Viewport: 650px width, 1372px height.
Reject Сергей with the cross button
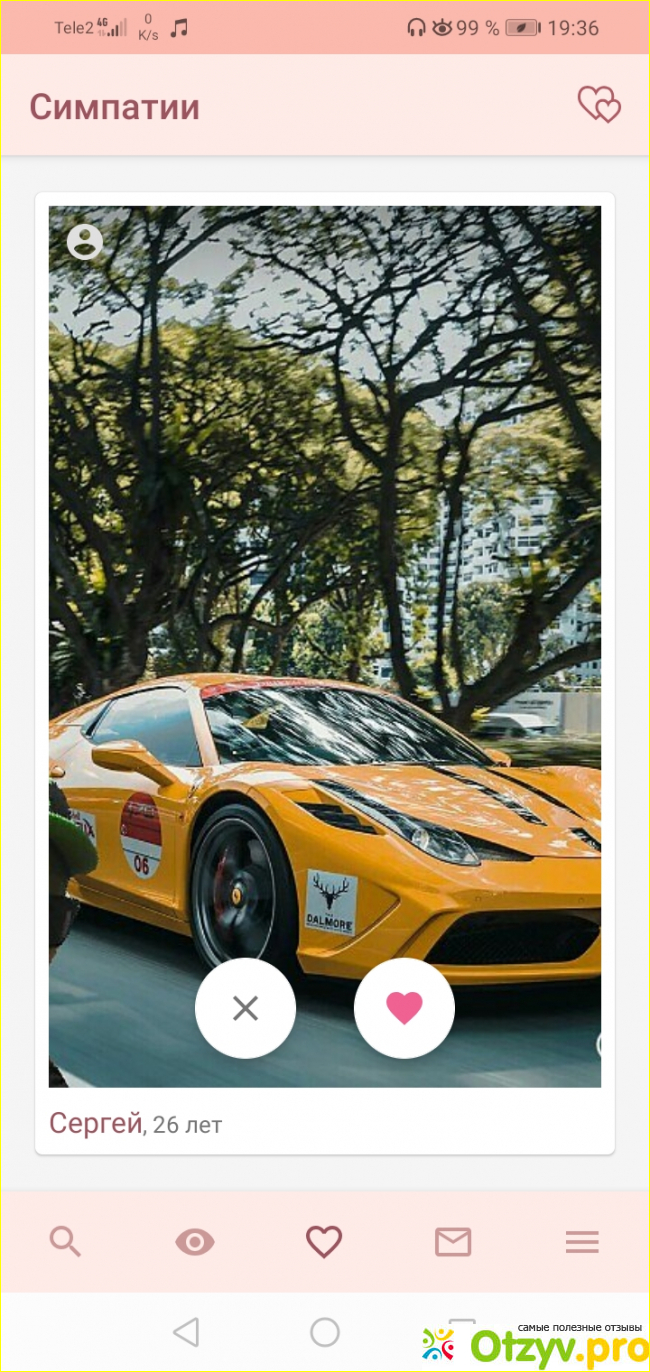[245, 1008]
